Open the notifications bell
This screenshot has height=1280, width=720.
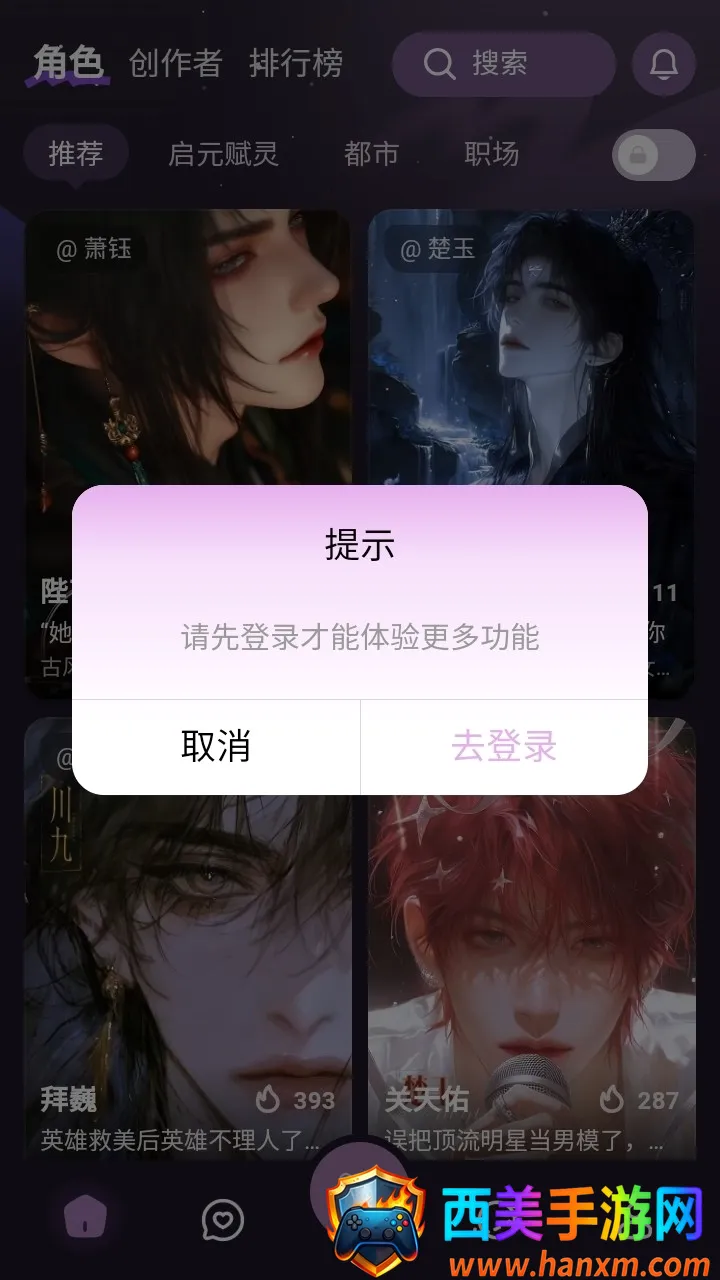(664, 64)
